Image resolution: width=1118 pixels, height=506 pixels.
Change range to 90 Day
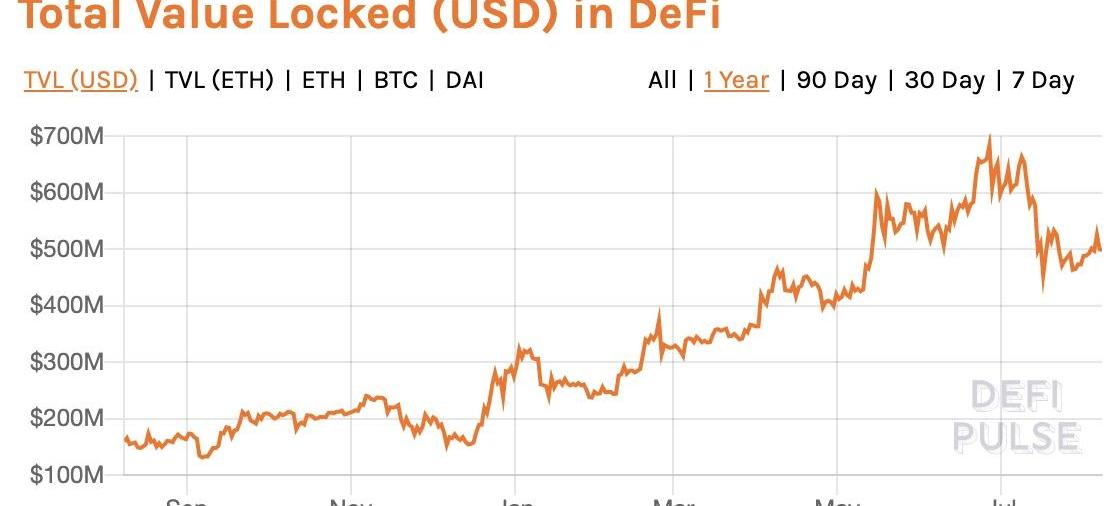click(836, 81)
